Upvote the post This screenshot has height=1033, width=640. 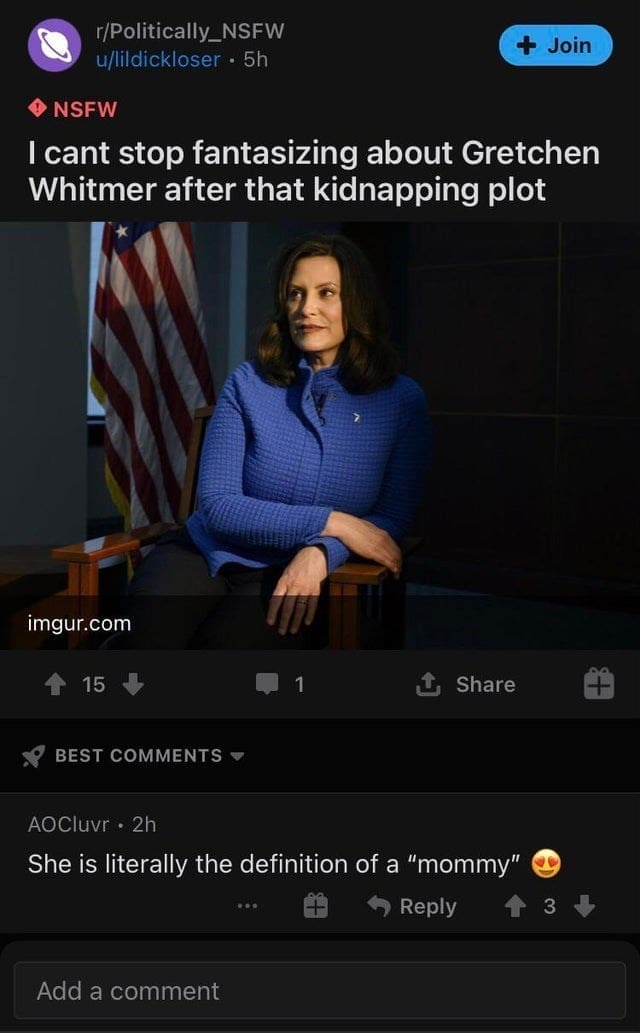(55, 684)
